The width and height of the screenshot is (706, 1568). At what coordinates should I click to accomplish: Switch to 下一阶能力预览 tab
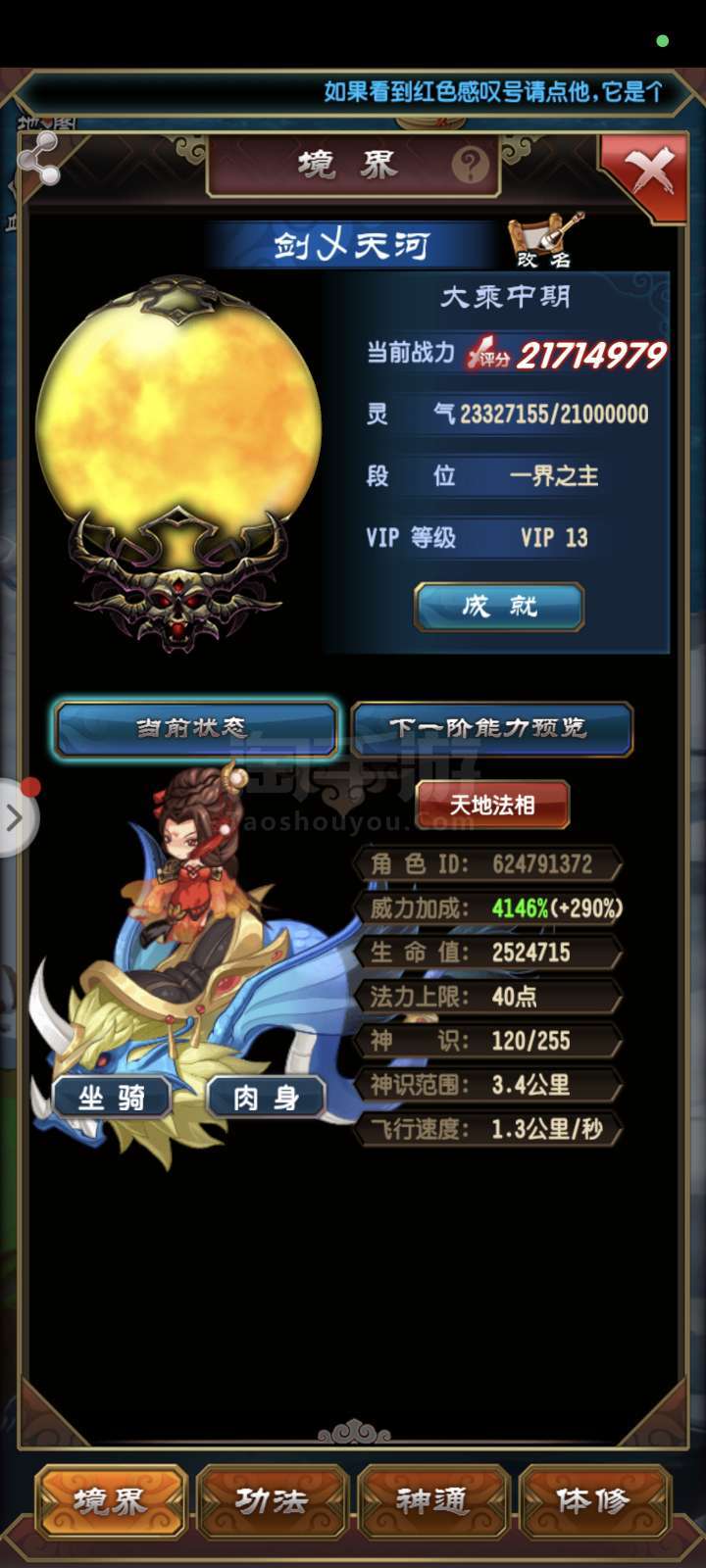tap(491, 728)
